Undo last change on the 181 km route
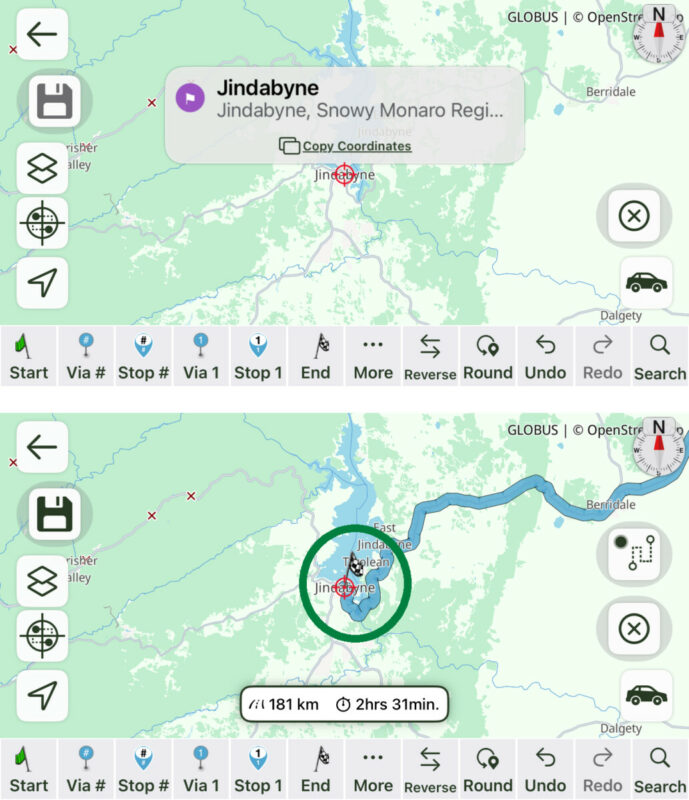The height and width of the screenshot is (800, 689). tap(545, 770)
